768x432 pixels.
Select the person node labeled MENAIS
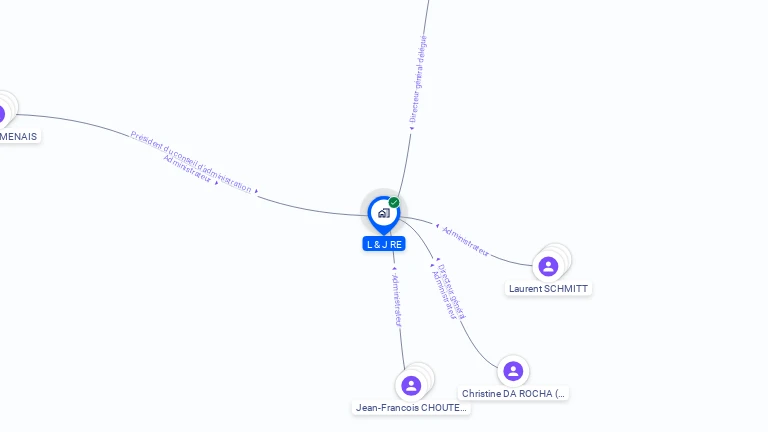click(3, 113)
